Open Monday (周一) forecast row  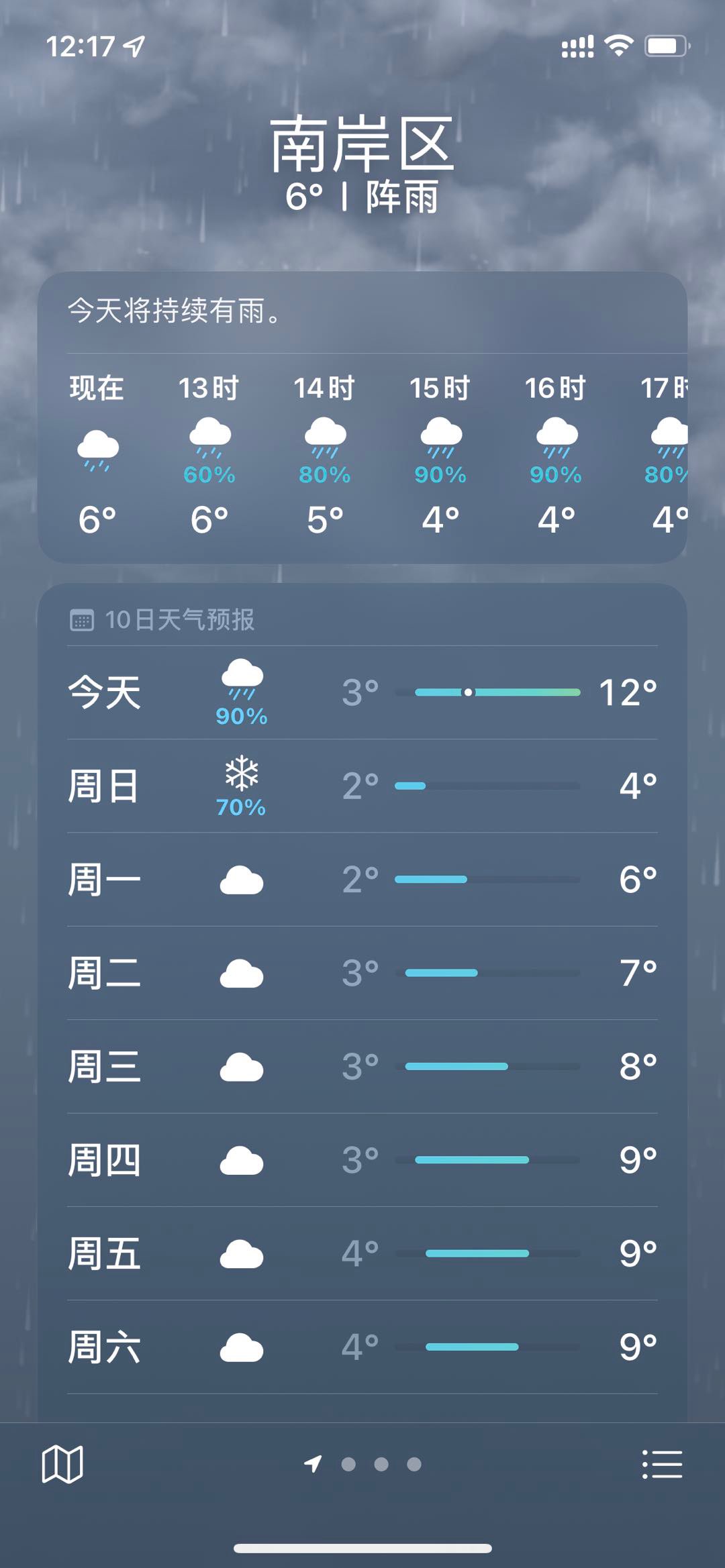coord(362,880)
